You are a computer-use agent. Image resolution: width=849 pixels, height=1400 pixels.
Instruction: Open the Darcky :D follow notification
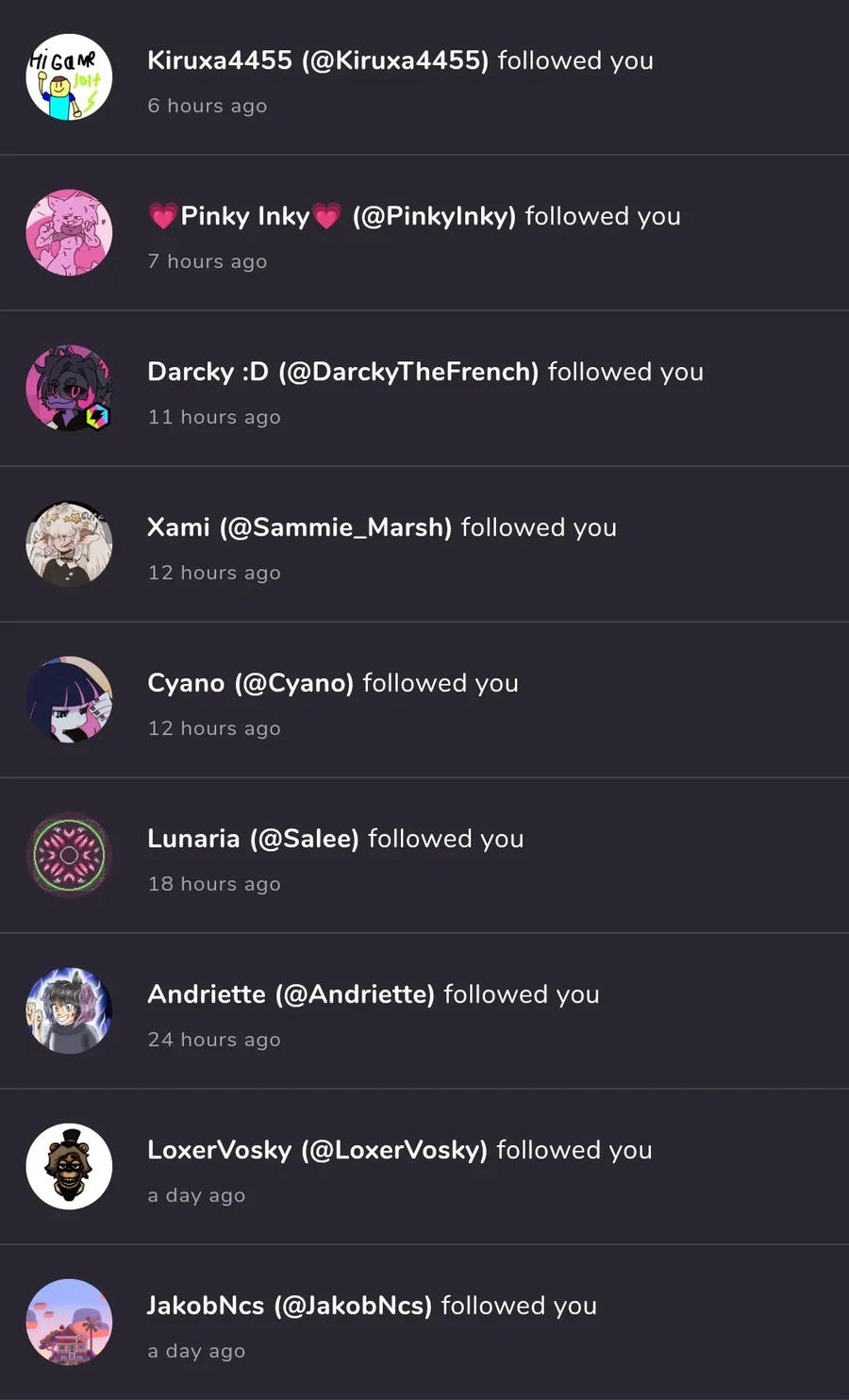[x=424, y=389]
